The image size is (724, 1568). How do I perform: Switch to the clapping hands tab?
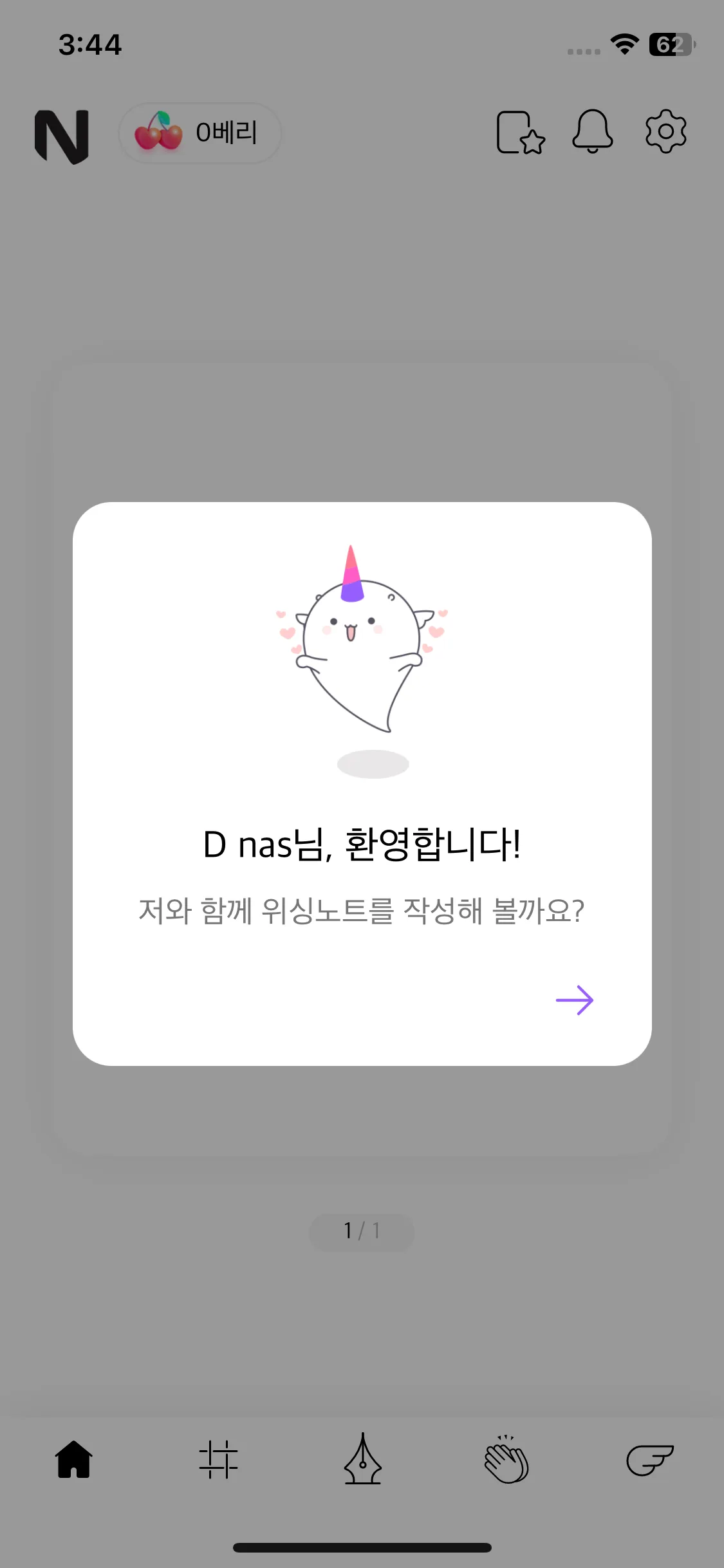[x=506, y=1459]
